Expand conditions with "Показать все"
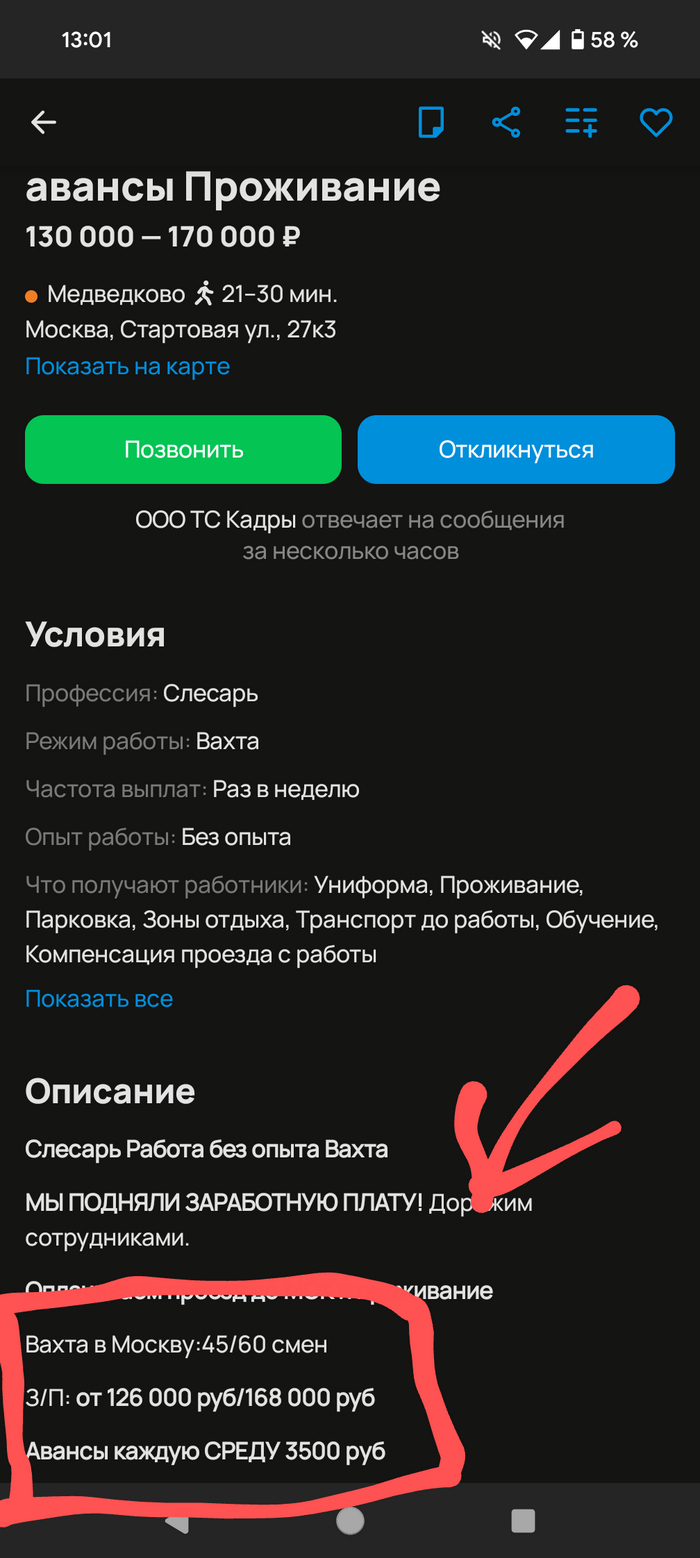Viewport: 700px width, 1558px height. [99, 998]
